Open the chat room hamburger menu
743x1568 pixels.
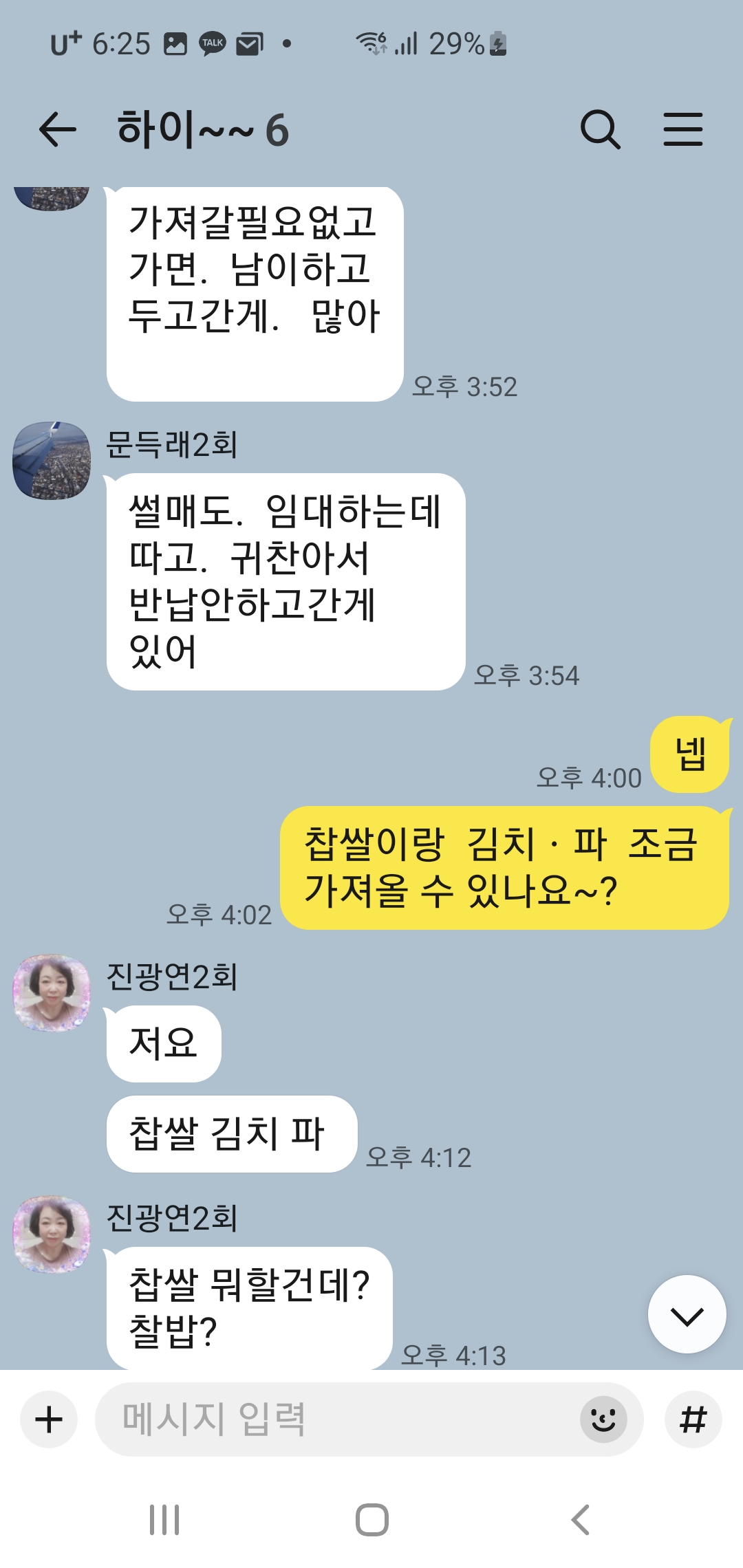pos(682,129)
